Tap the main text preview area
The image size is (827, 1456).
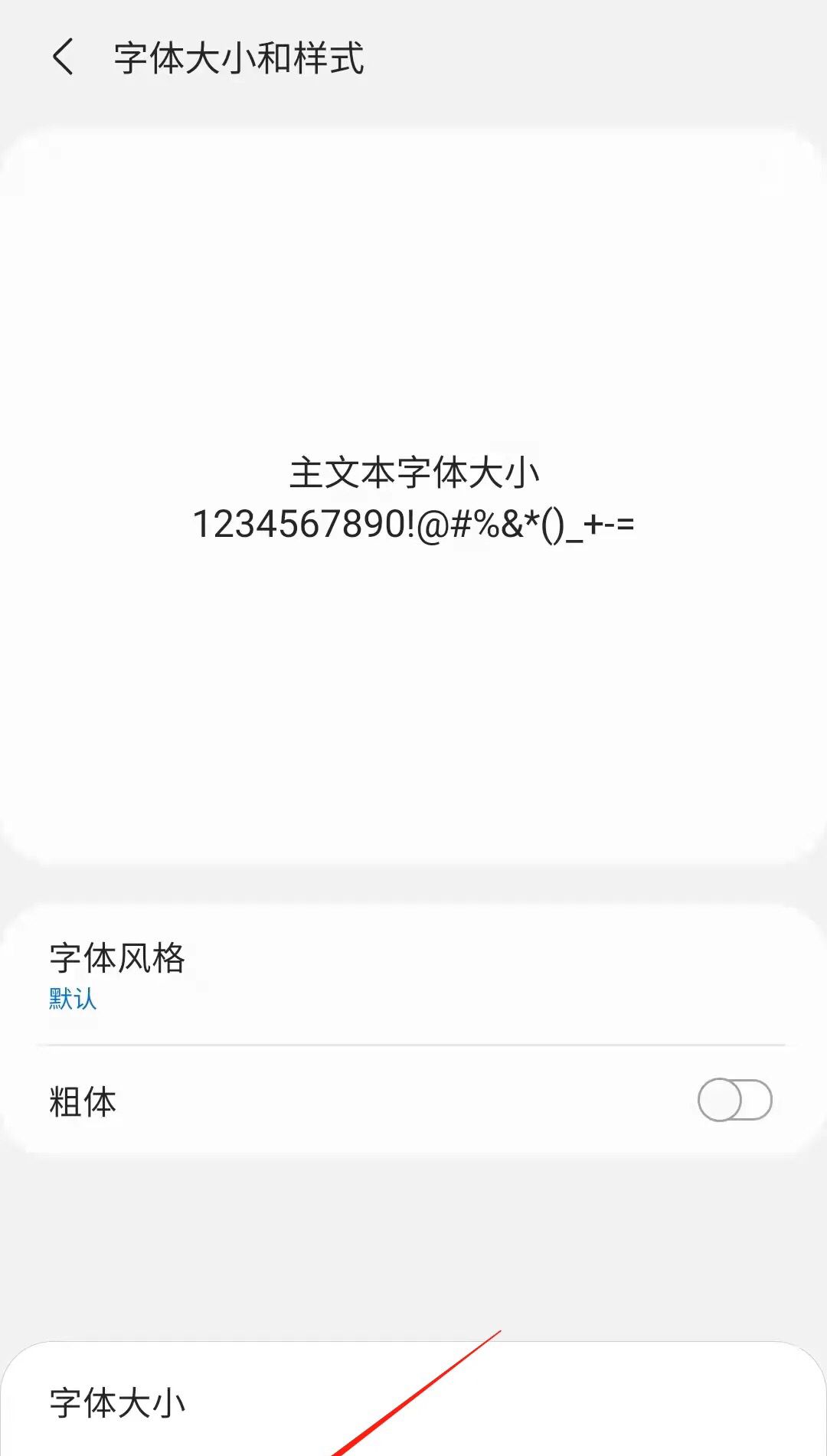point(413,498)
